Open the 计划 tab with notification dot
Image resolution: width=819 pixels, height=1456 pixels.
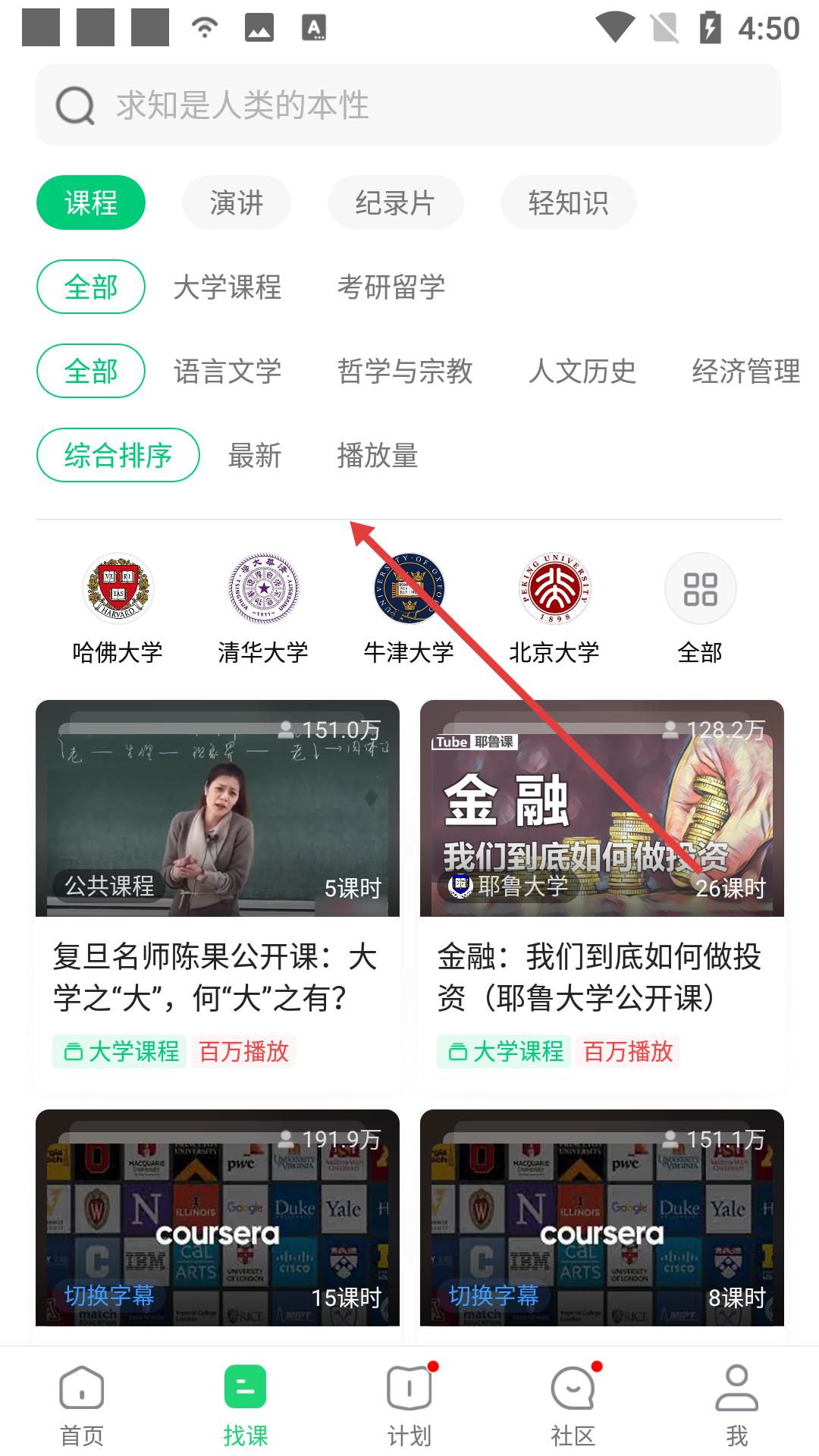click(x=409, y=1407)
